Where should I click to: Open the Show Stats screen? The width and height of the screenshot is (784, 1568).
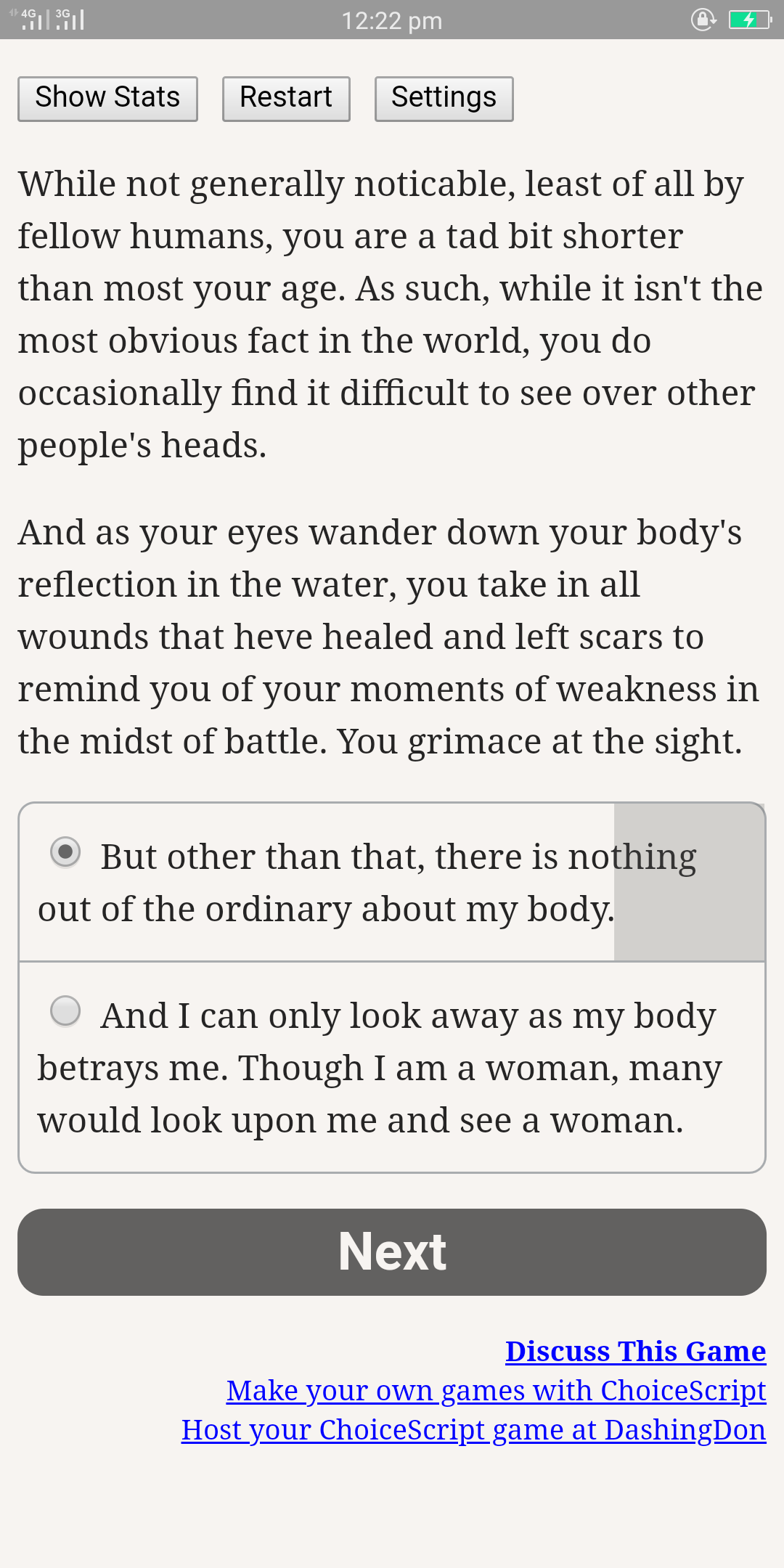107,98
